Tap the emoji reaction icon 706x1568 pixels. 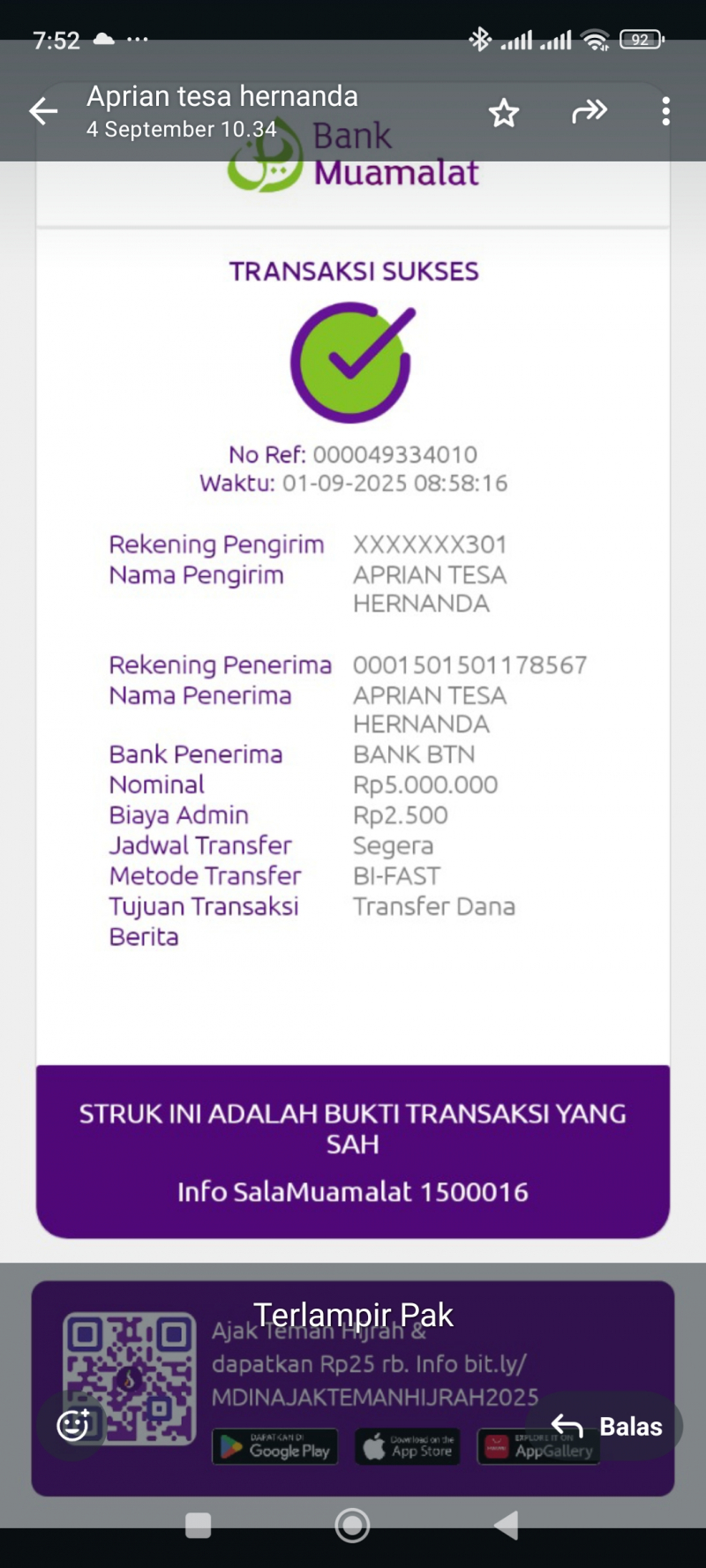pos(71,1424)
